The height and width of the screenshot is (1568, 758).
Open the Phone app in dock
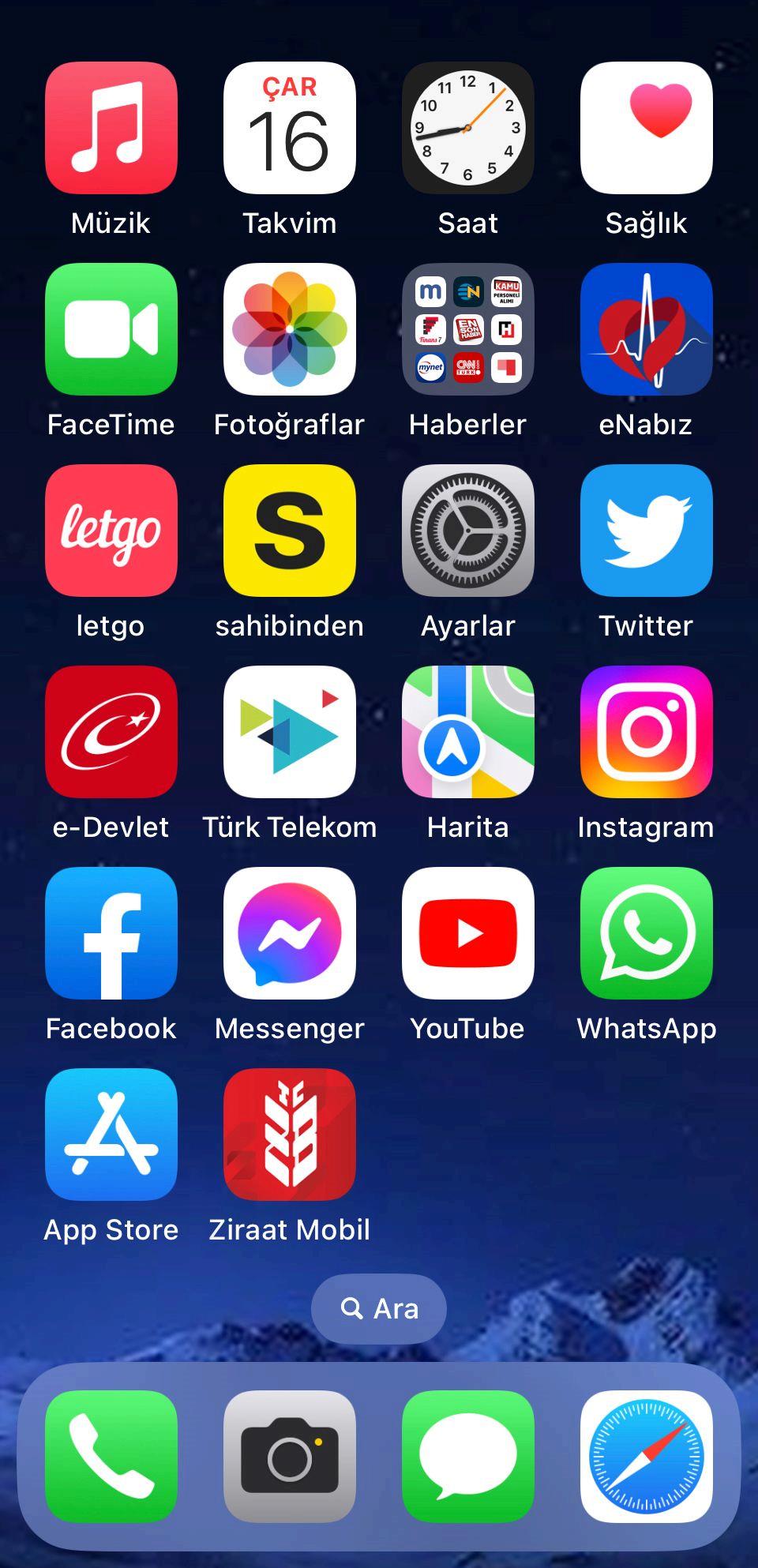click(x=111, y=1457)
